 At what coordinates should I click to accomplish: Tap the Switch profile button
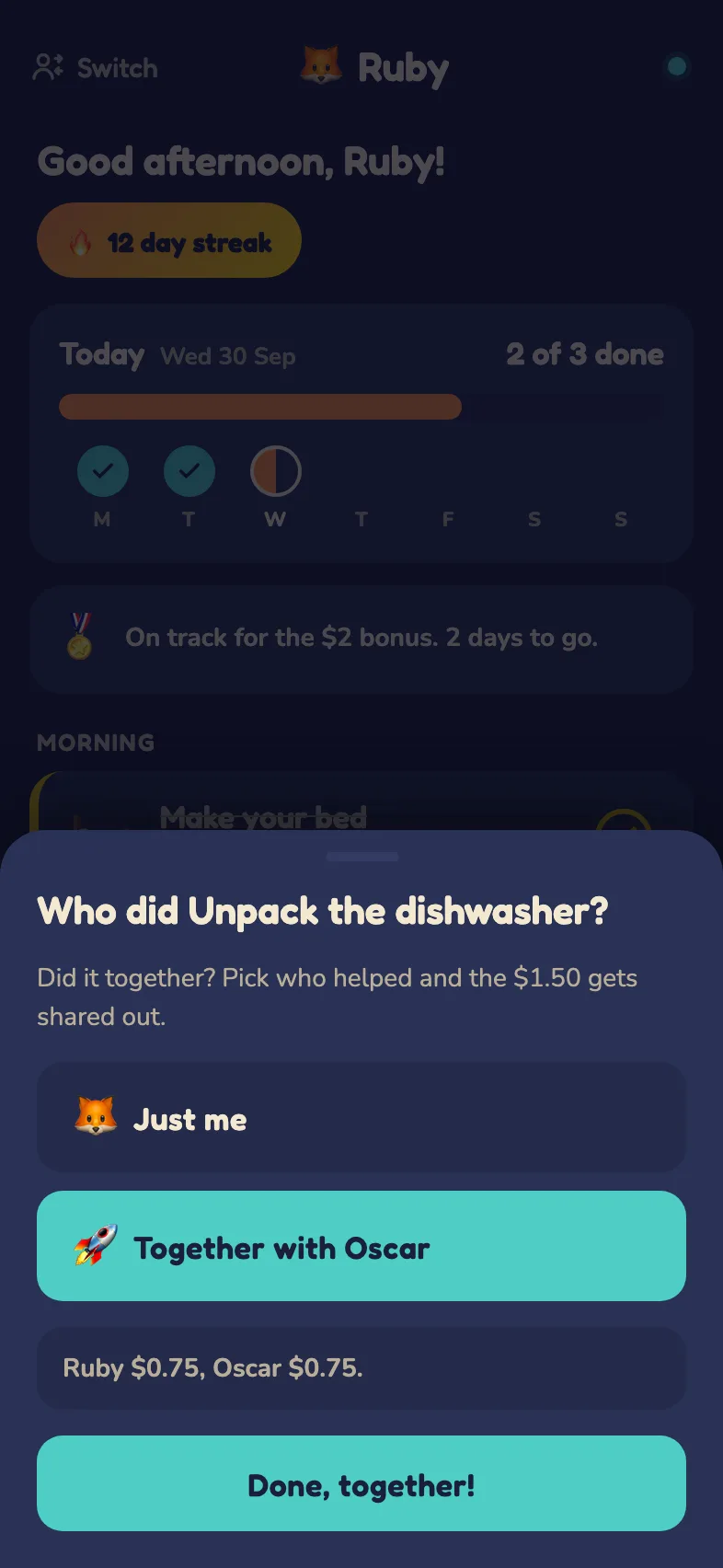coord(96,67)
